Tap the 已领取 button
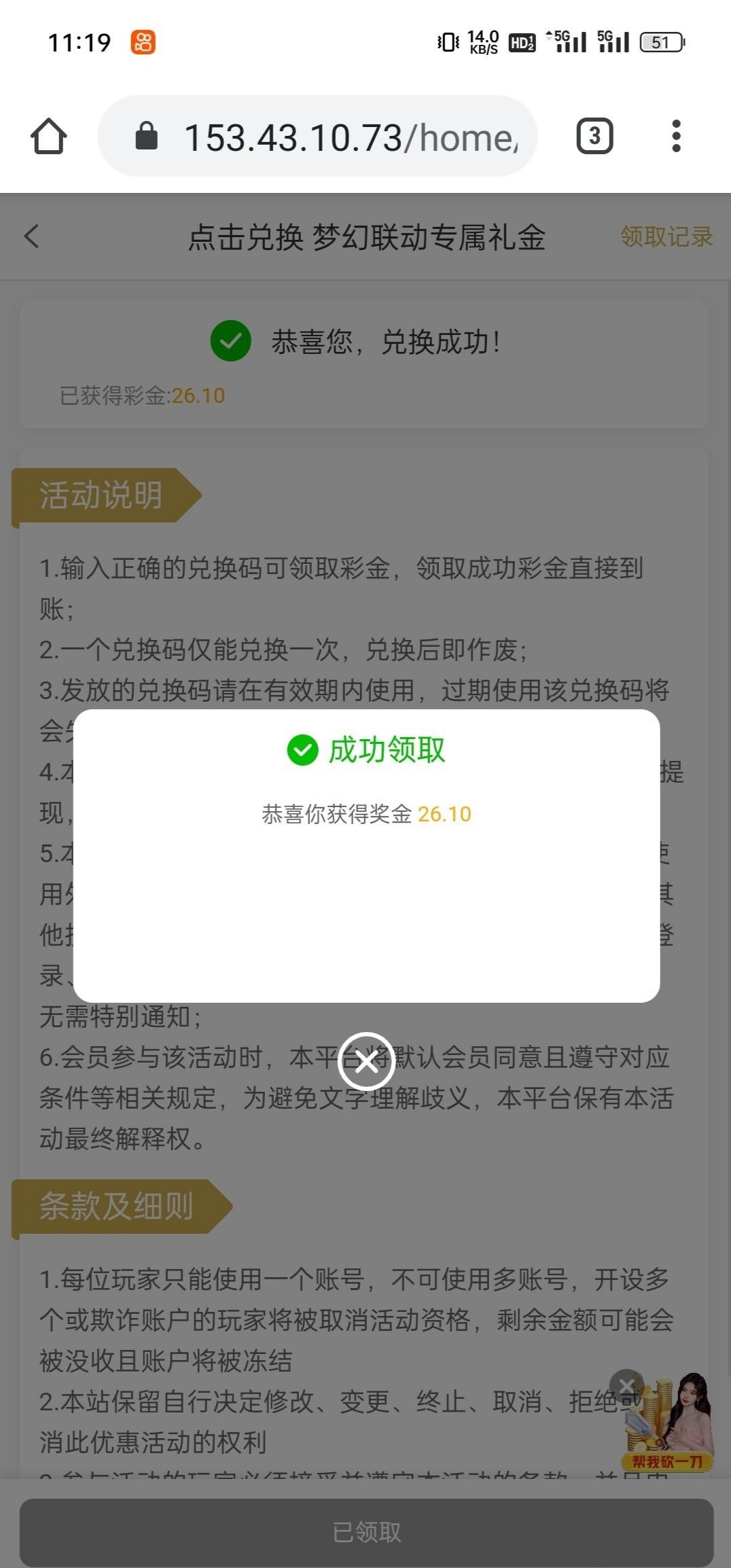This screenshot has height=1568, width=731. pyautogui.click(x=366, y=1532)
